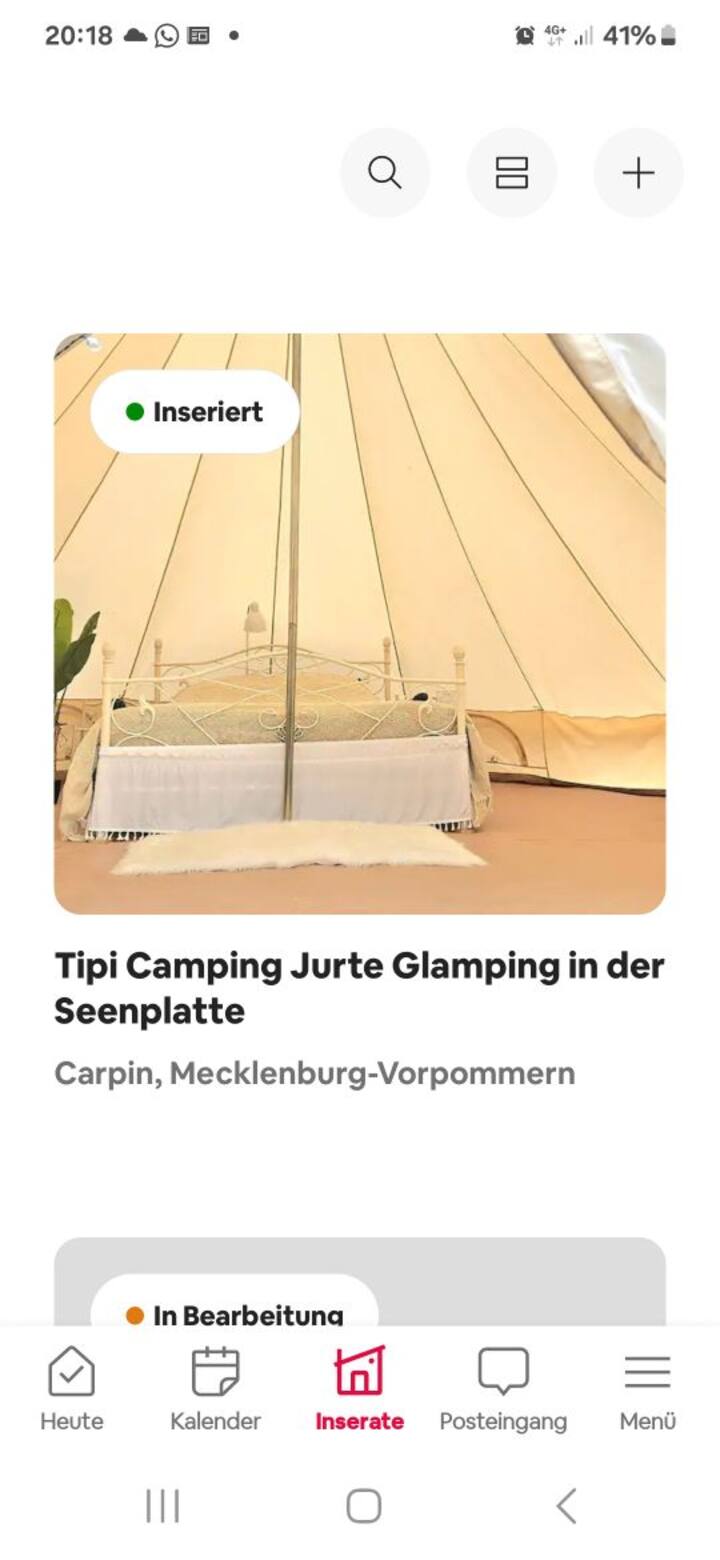Viewport: 720px width, 1560px height.
Task: Add a new listing with the plus icon
Action: coord(638,173)
